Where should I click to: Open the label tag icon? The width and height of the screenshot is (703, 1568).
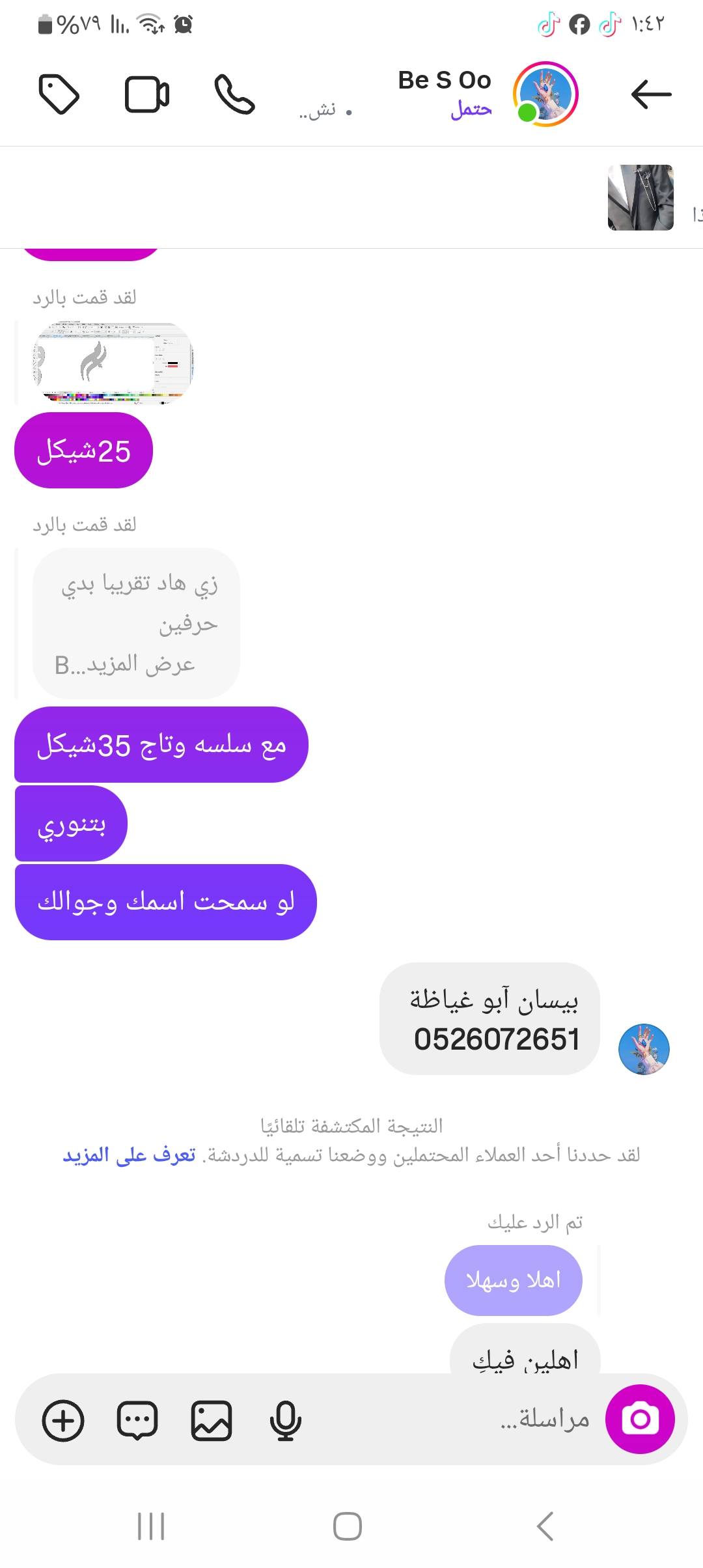pos(59,94)
